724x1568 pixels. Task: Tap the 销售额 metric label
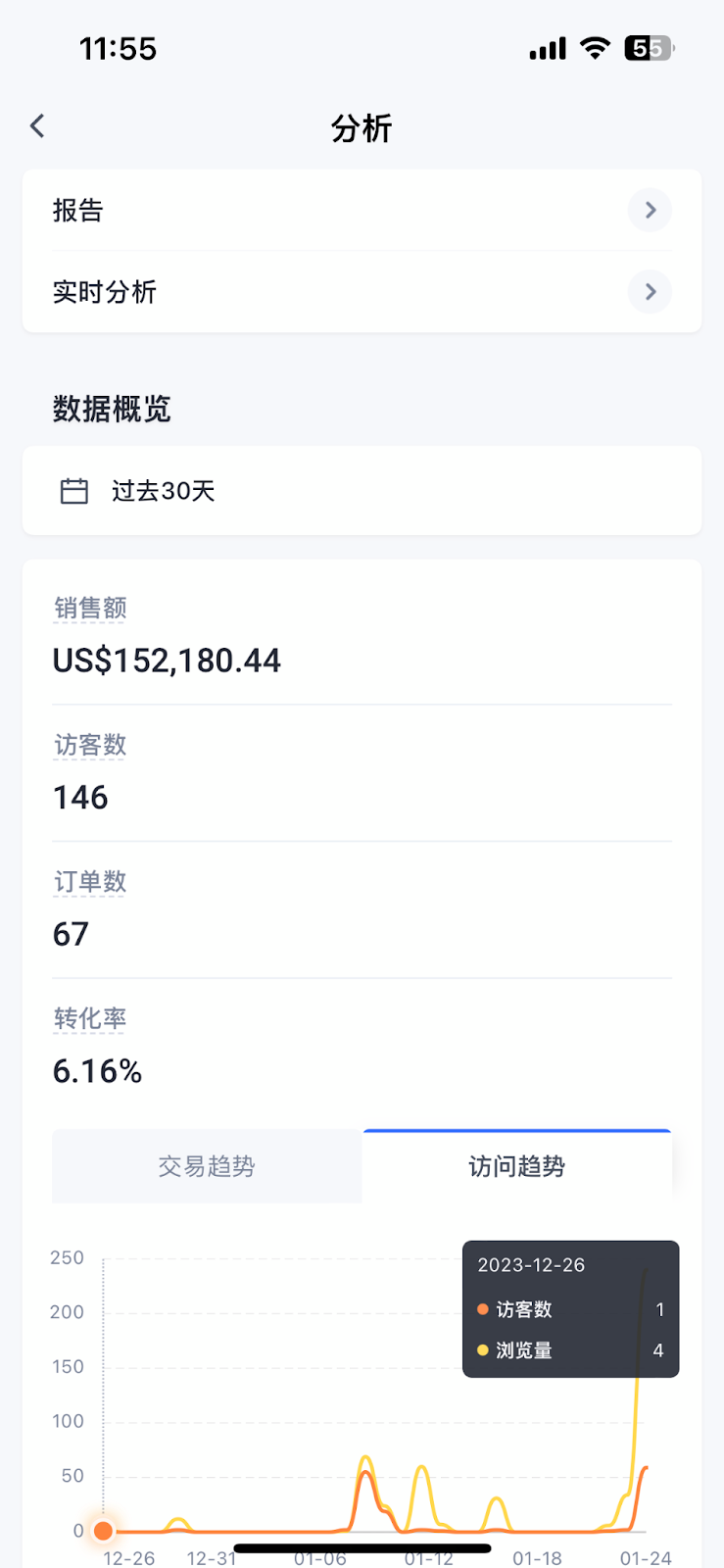coord(90,609)
